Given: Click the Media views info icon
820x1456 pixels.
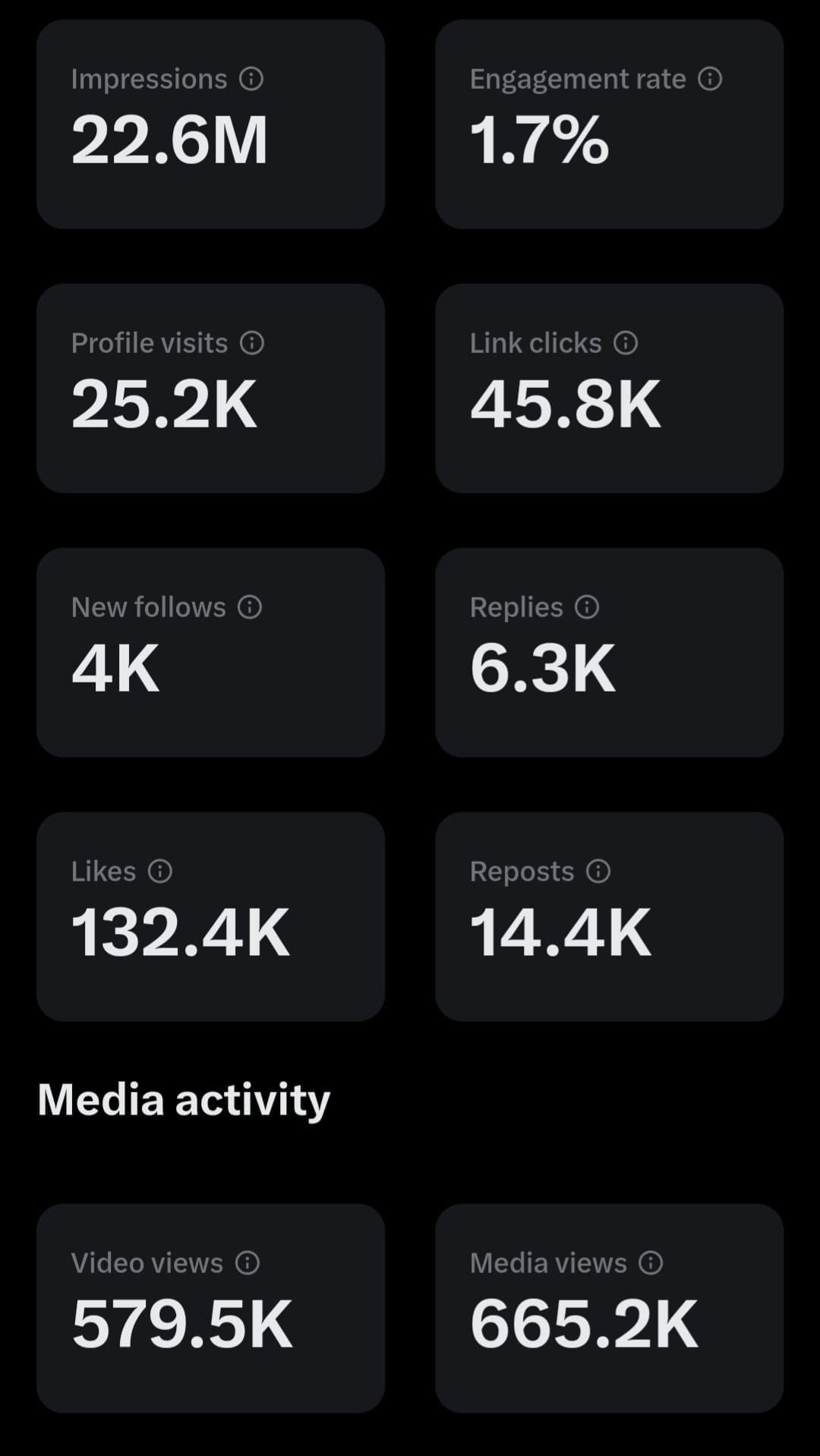Looking at the screenshot, I should click(x=651, y=1262).
